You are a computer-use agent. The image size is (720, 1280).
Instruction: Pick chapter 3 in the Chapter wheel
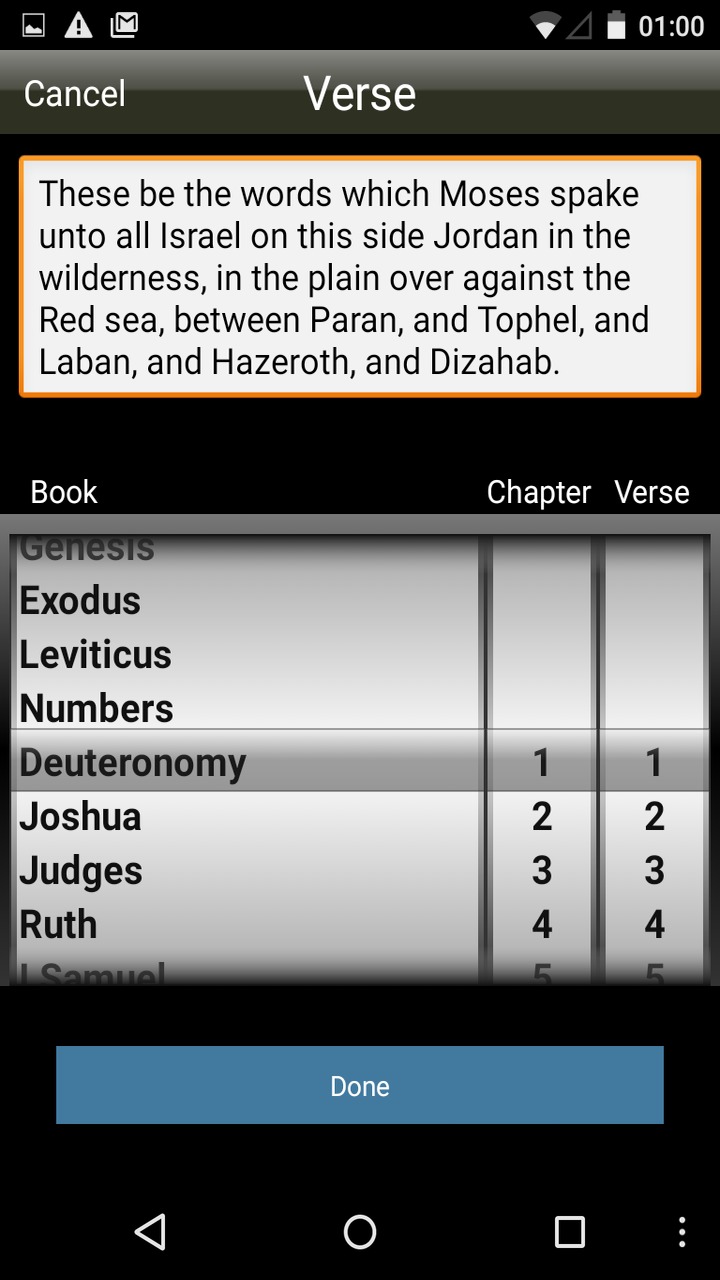(541, 870)
